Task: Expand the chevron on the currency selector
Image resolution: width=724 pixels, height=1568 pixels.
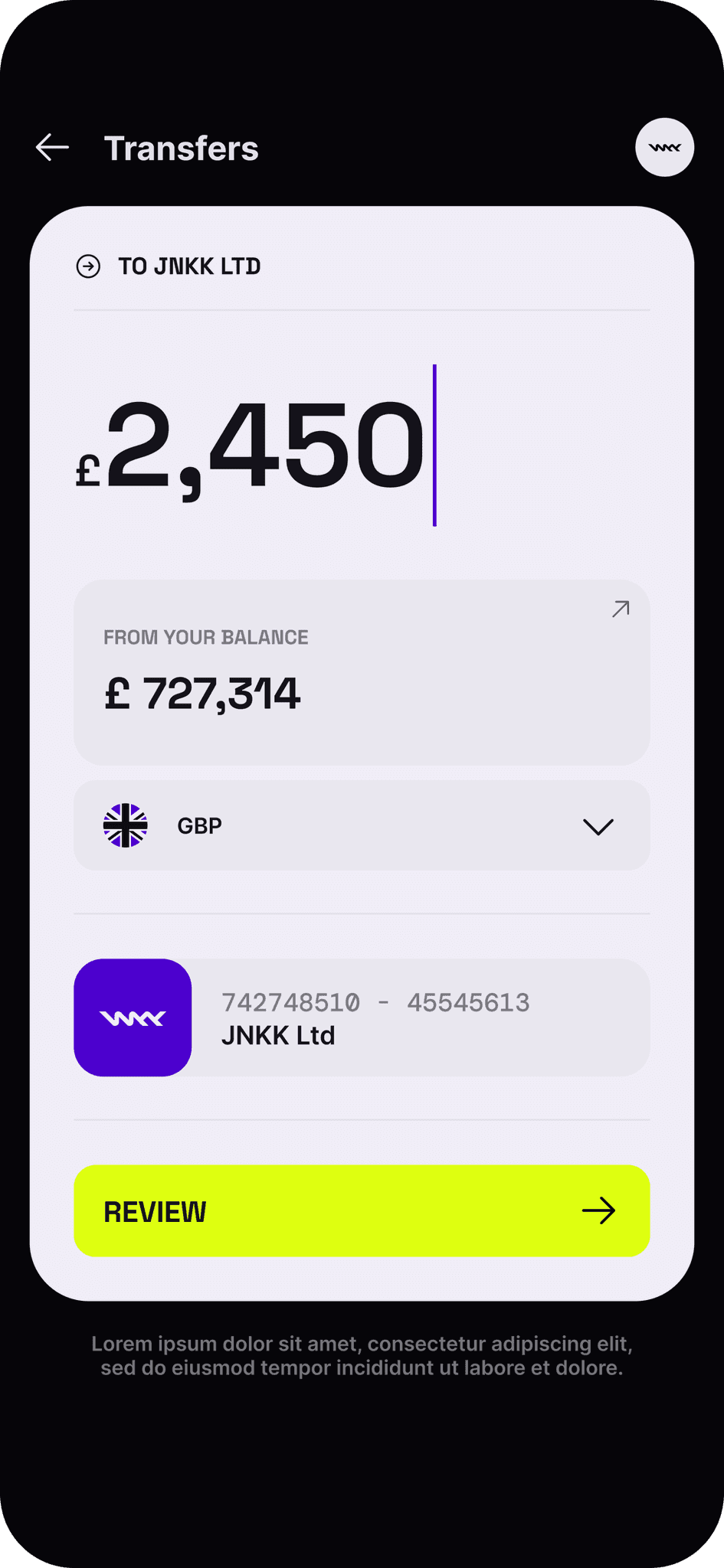Action: (x=598, y=827)
